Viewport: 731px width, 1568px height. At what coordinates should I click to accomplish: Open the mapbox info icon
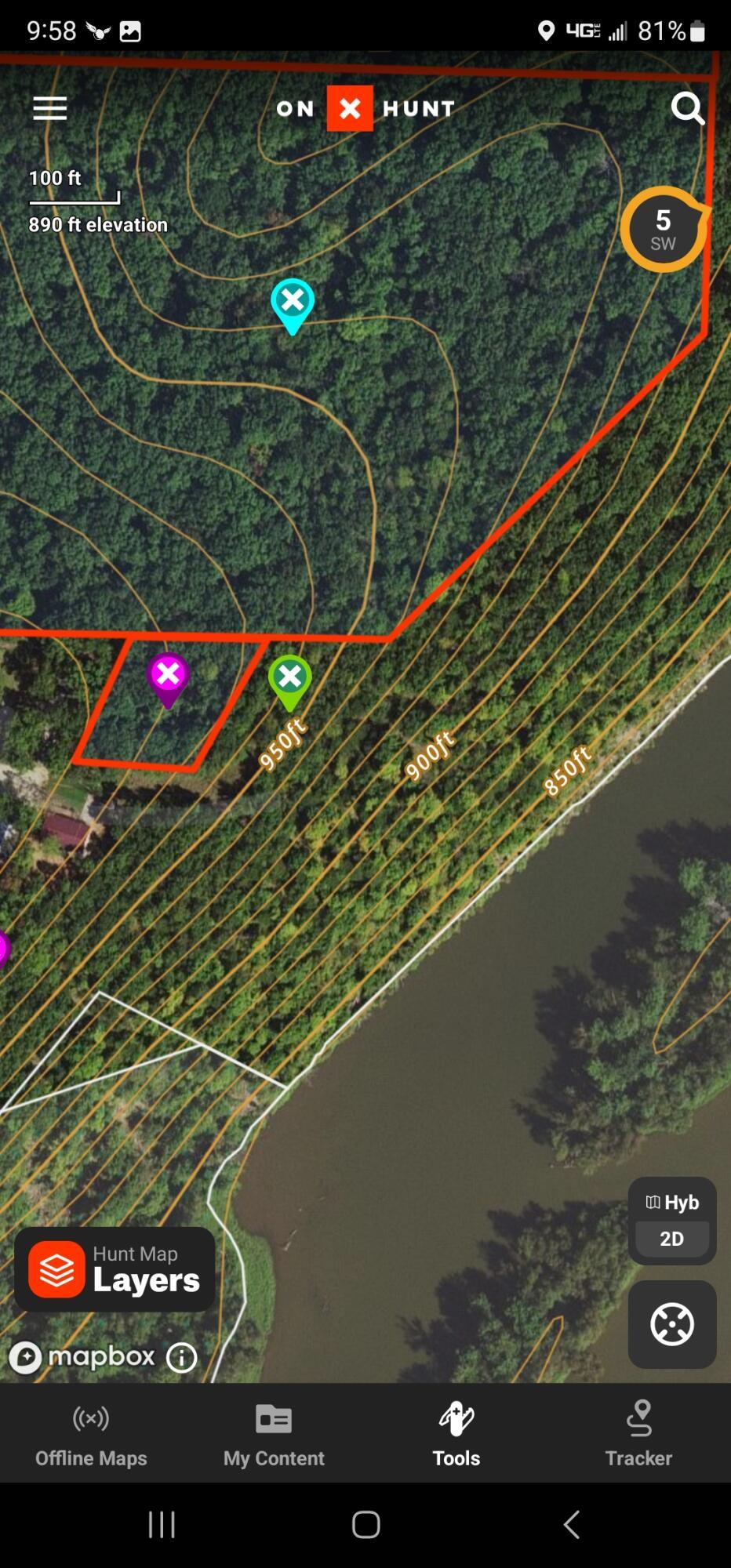pos(182,1357)
